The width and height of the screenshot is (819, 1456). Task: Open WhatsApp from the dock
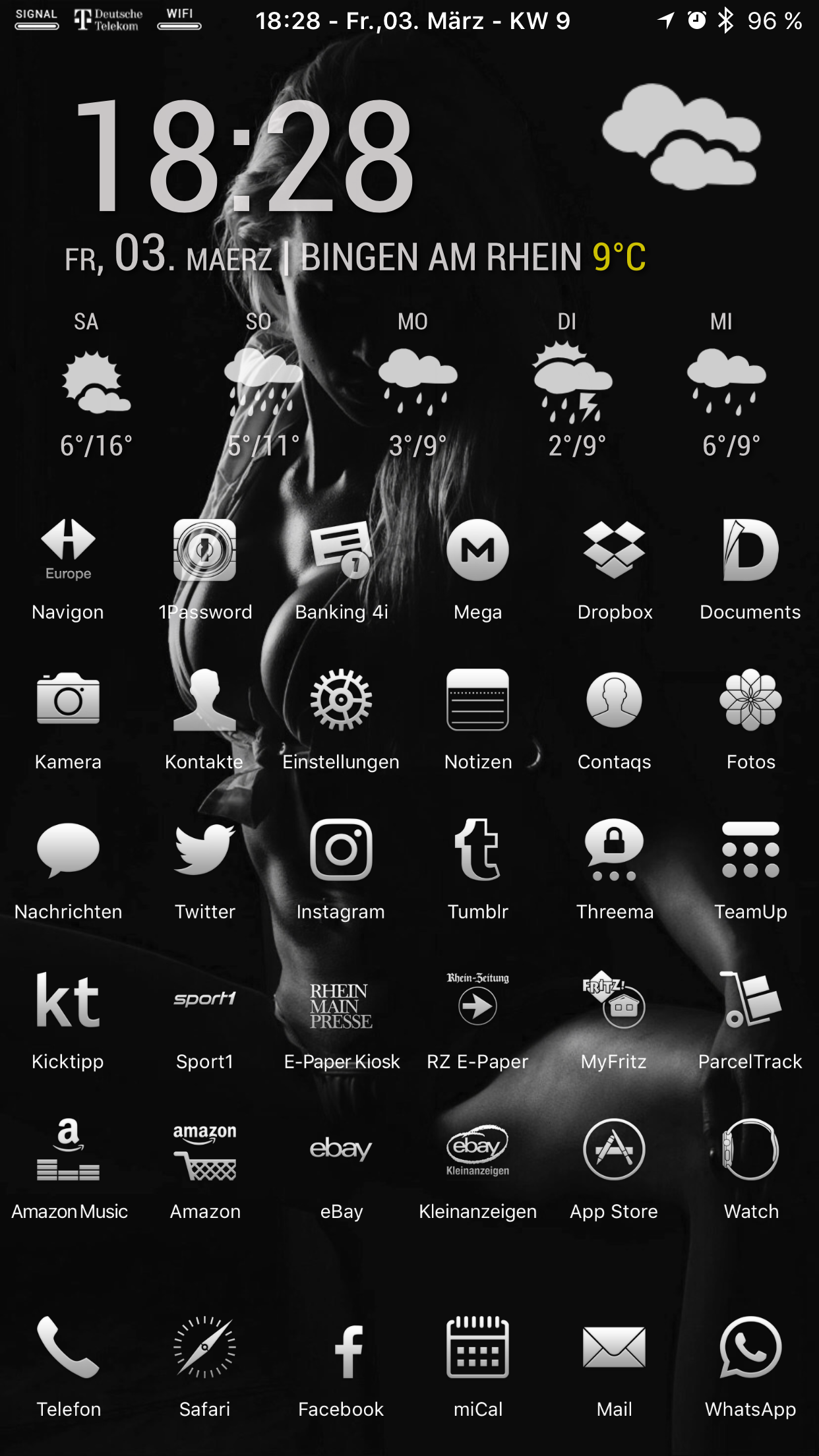[750, 1347]
